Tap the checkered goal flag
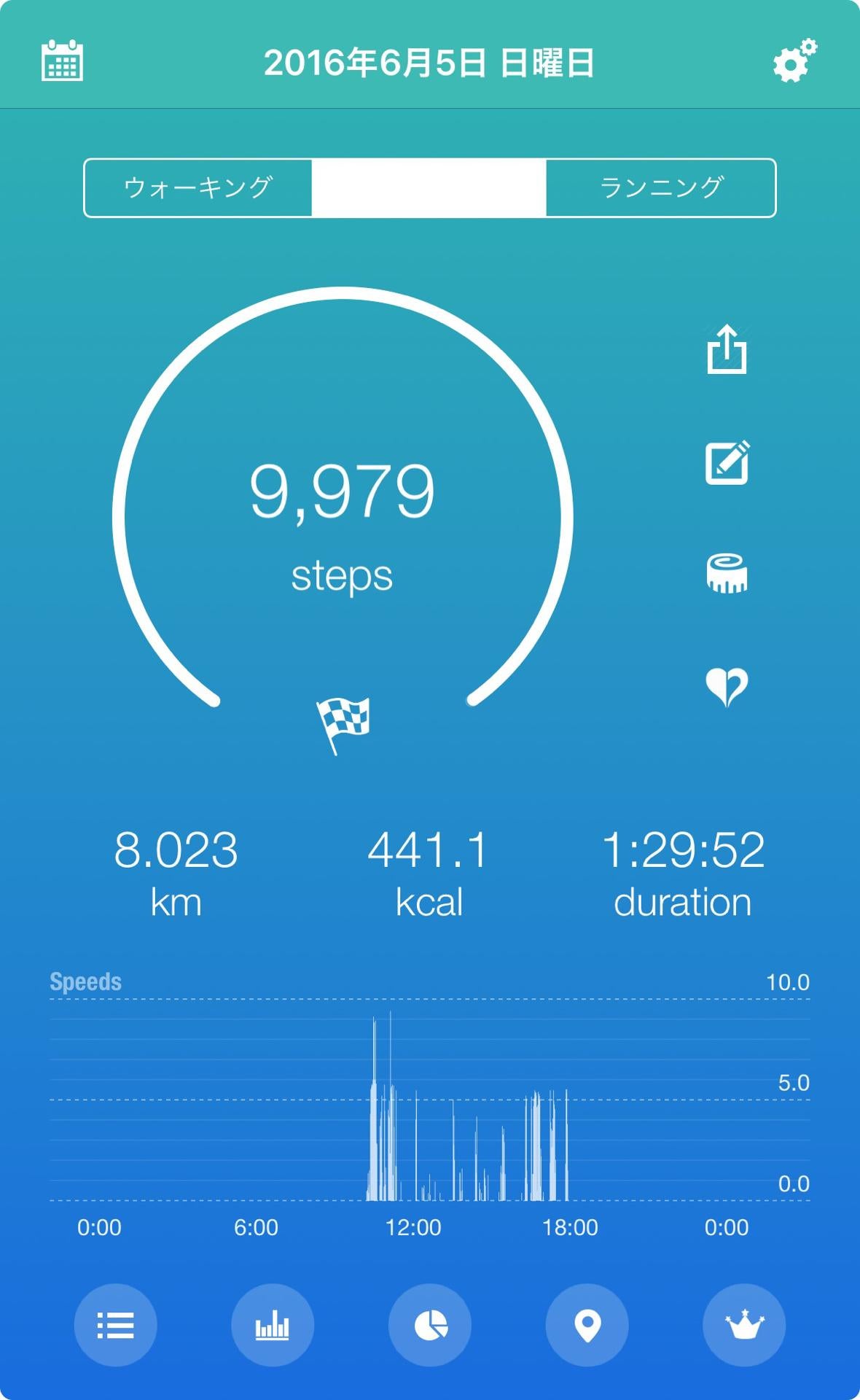Viewport: 860px width, 1400px height. point(343,724)
